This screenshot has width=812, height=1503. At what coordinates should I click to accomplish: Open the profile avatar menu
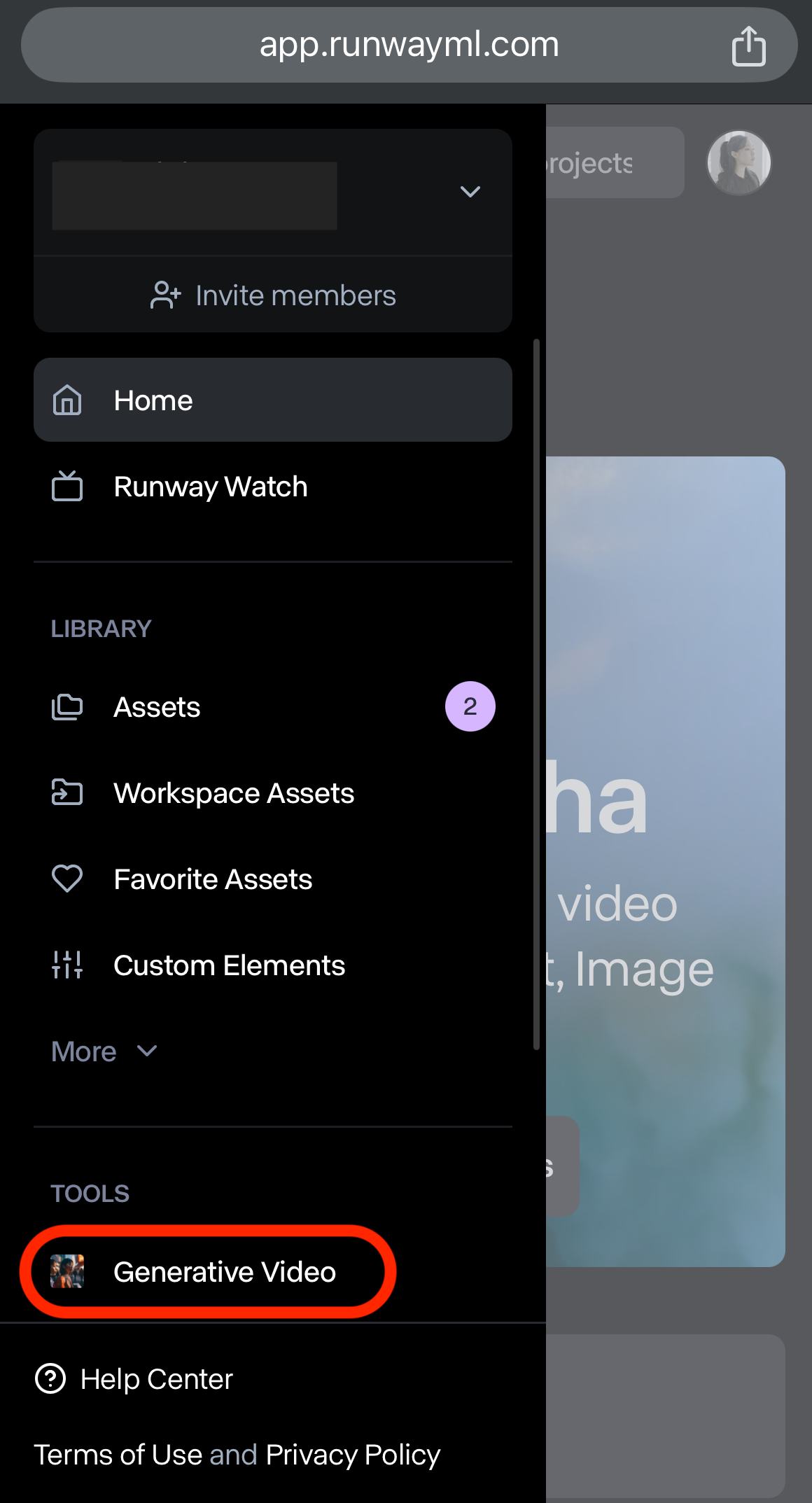click(x=738, y=162)
